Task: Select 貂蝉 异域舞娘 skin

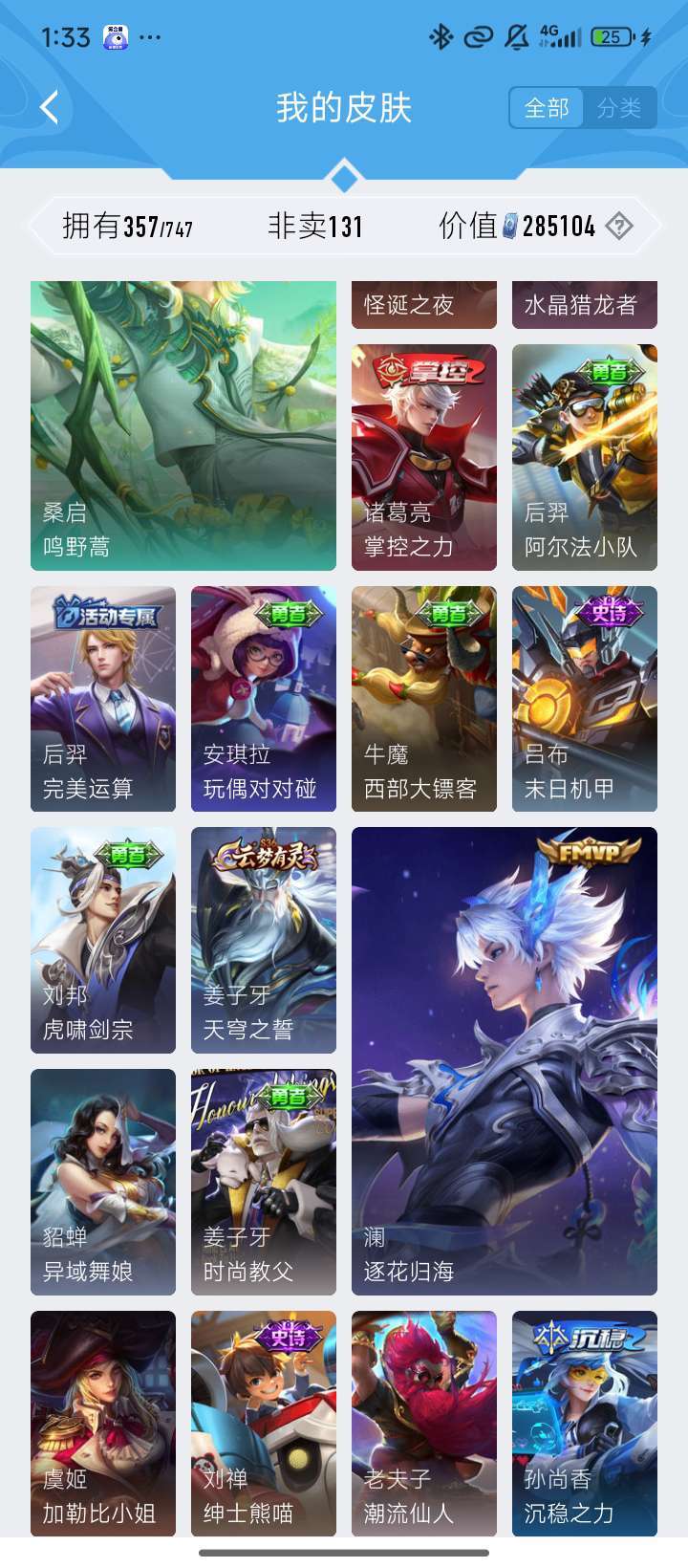Action: pos(103,1182)
